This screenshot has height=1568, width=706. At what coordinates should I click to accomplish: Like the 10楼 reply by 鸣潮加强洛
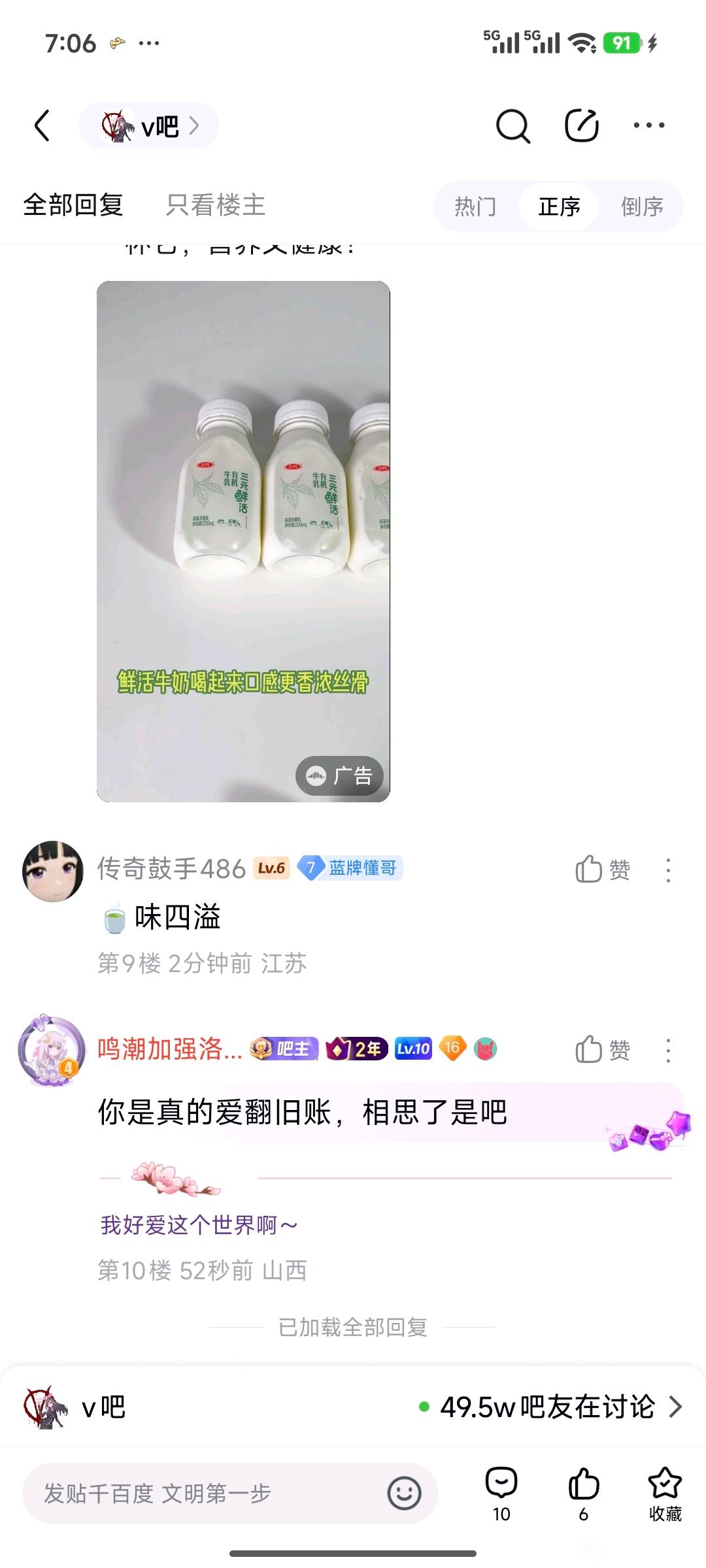[602, 1051]
